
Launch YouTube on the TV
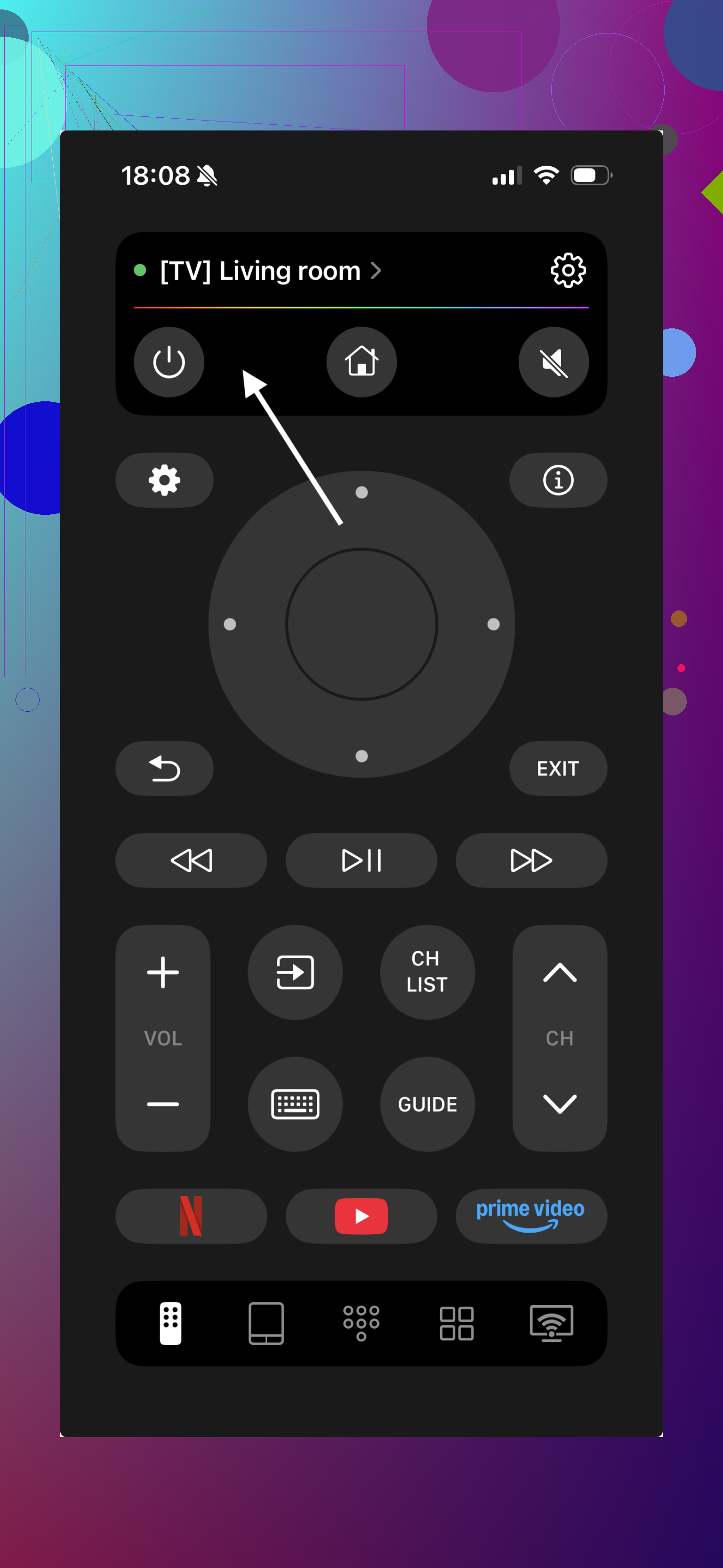(x=361, y=1216)
